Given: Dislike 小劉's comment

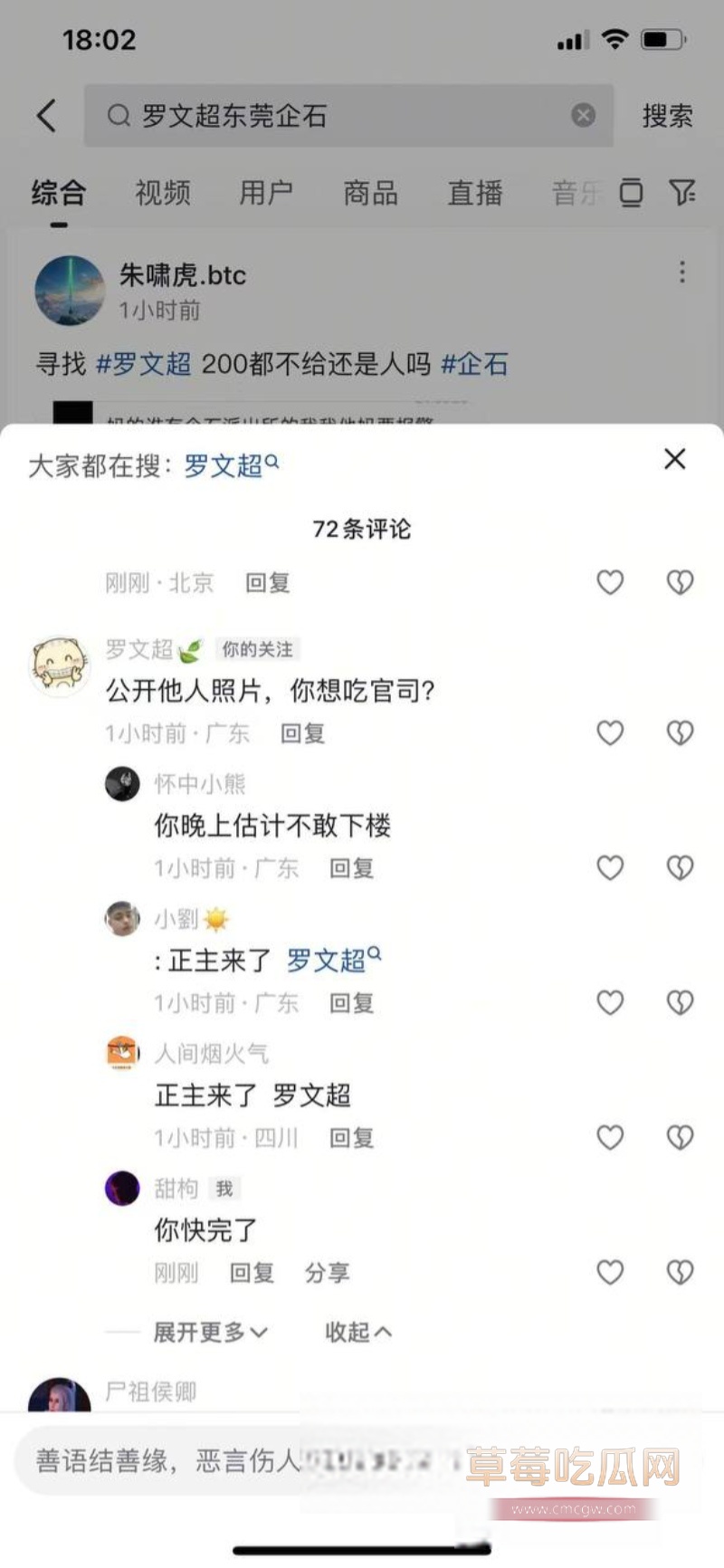Looking at the screenshot, I should click(x=680, y=1002).
